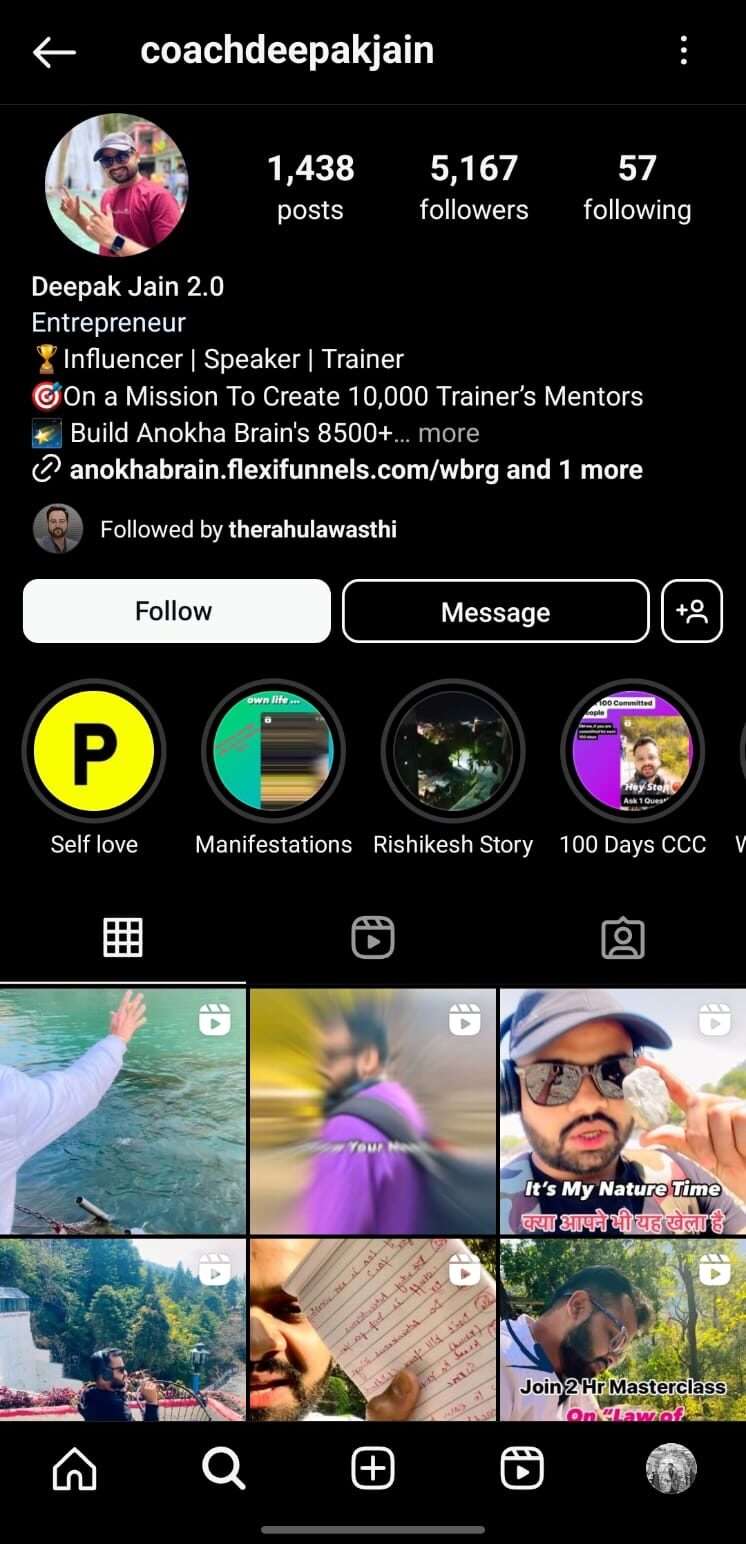The height and width of the screenshot is (1544, 746).
Task: Open the 100 Days CCC highlight
Action: [x=632, y=750]
